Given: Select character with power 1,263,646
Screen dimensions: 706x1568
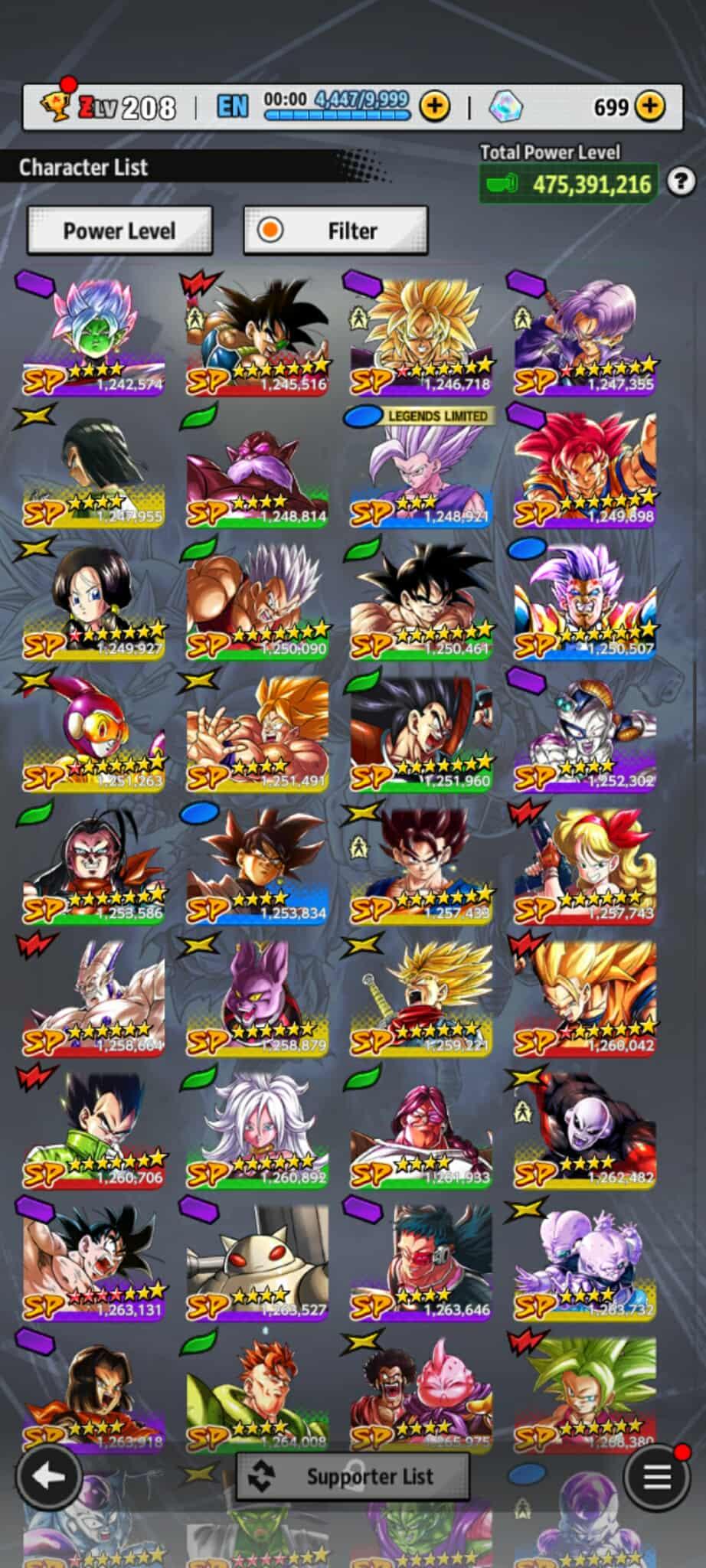Looking at the screenshot, I should pos(421,1262).
